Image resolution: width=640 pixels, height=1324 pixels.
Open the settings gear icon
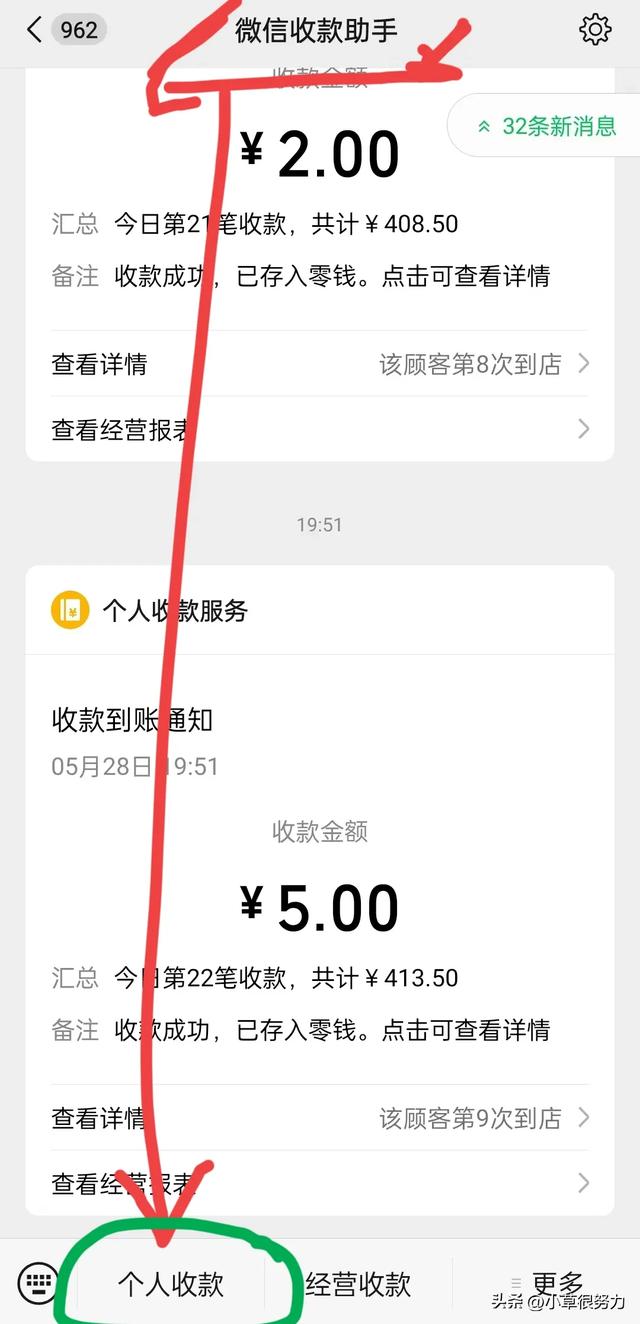[595, 30]
